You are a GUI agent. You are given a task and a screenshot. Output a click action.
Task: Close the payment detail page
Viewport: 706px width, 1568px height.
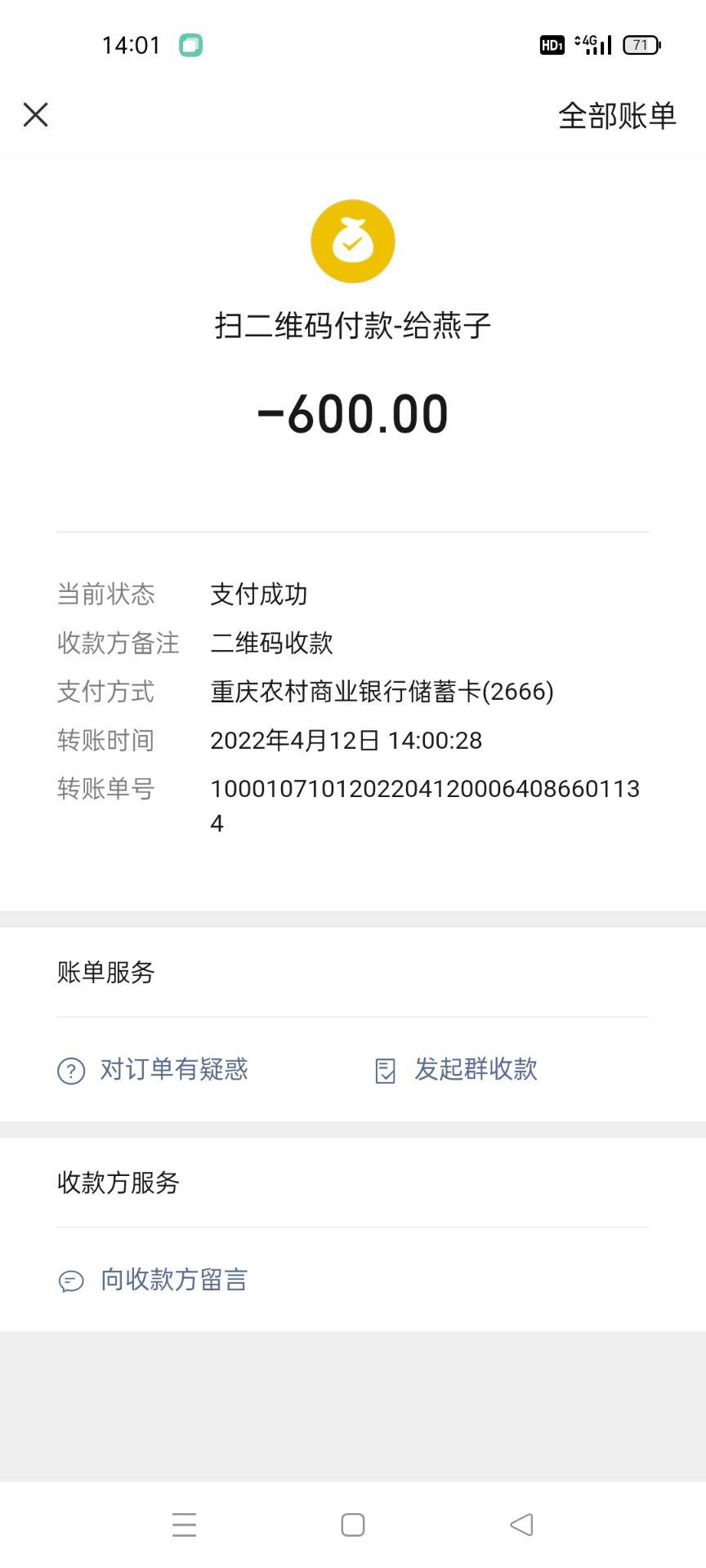click(36, 114)
